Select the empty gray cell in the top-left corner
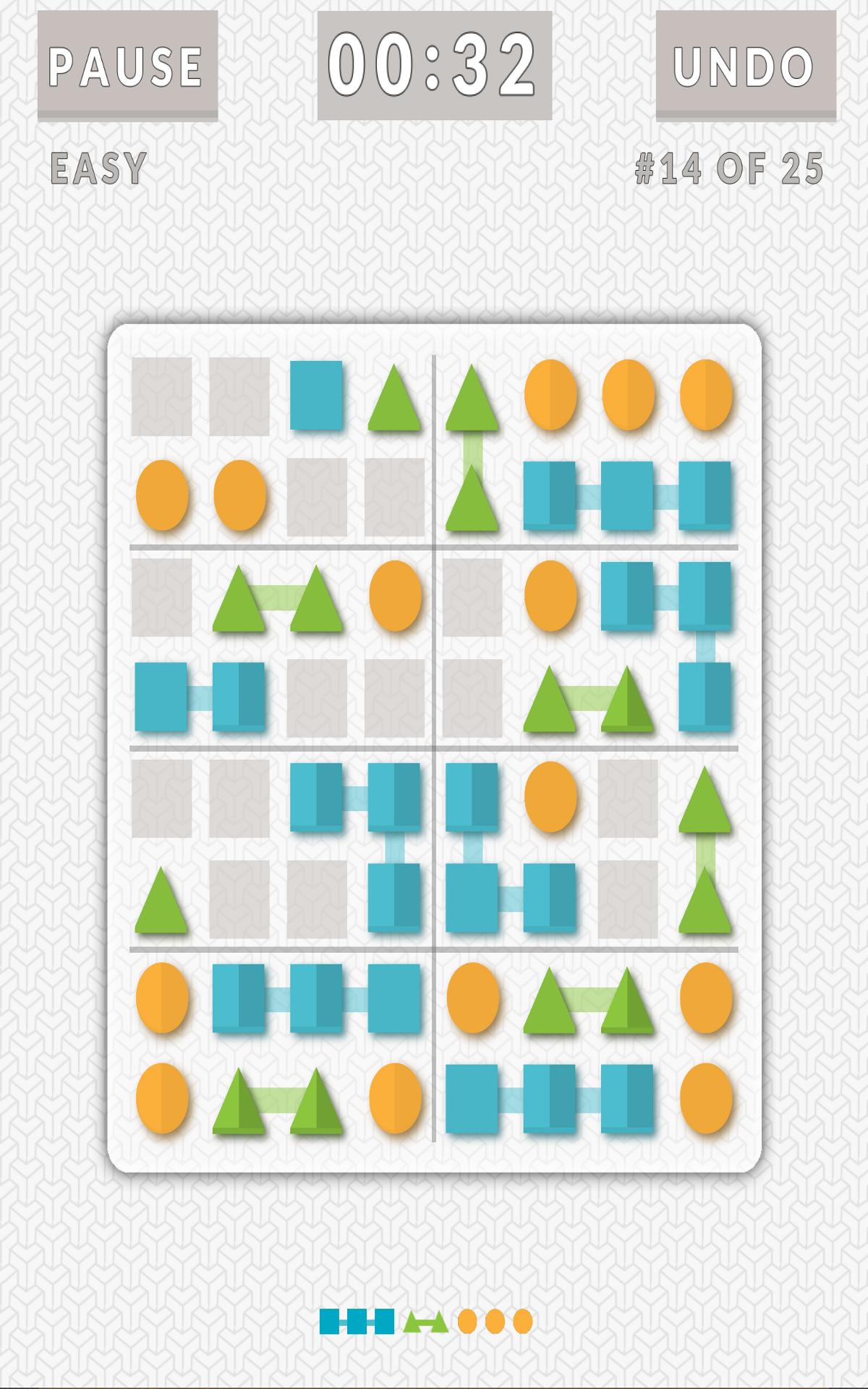This screenshot has width=868, height=1389. 161,396
